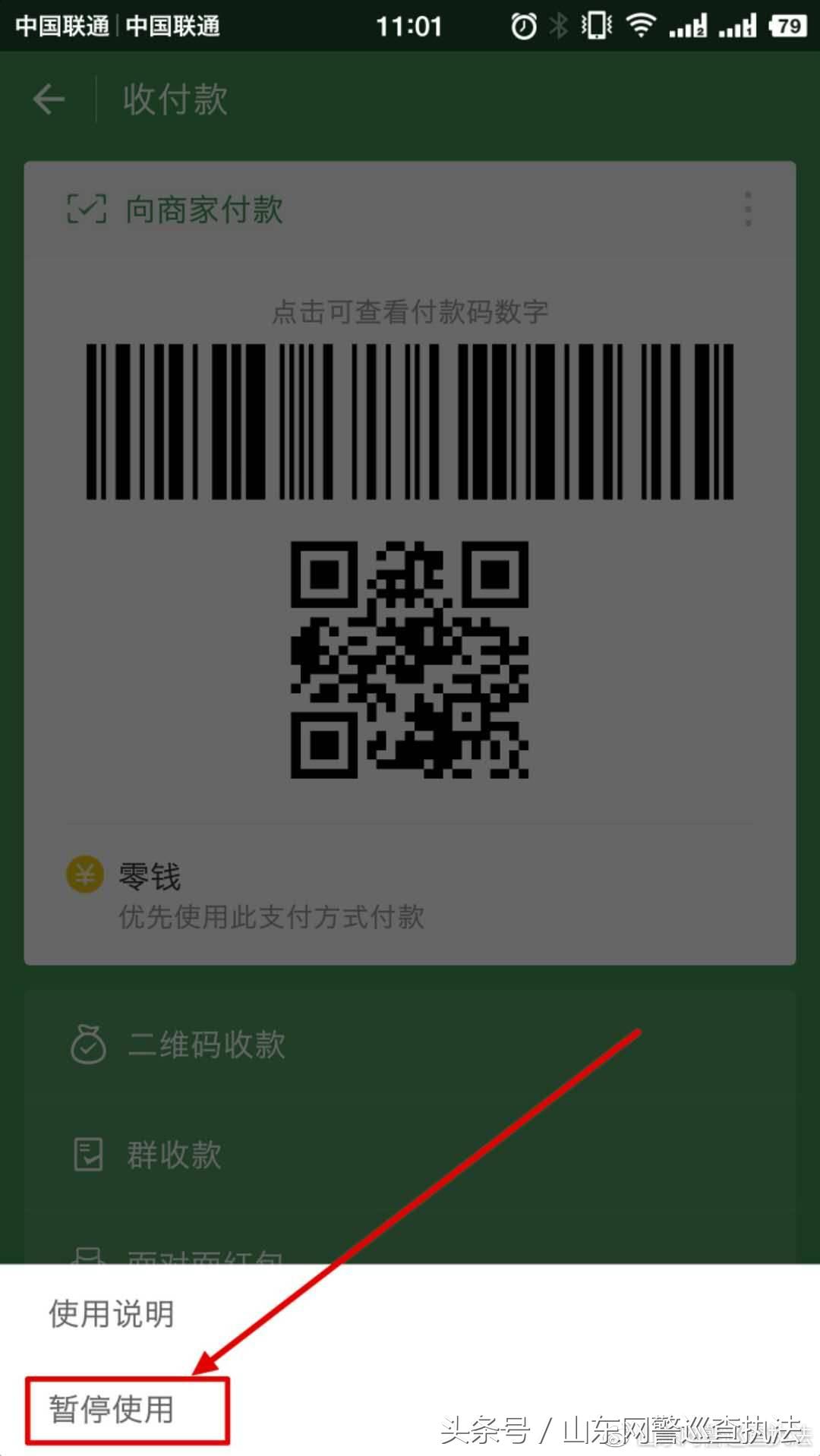Open 群收款 option
The height and width of the screenshot is (1456, 820).
pyautogui.click(x=173, y=1155)
